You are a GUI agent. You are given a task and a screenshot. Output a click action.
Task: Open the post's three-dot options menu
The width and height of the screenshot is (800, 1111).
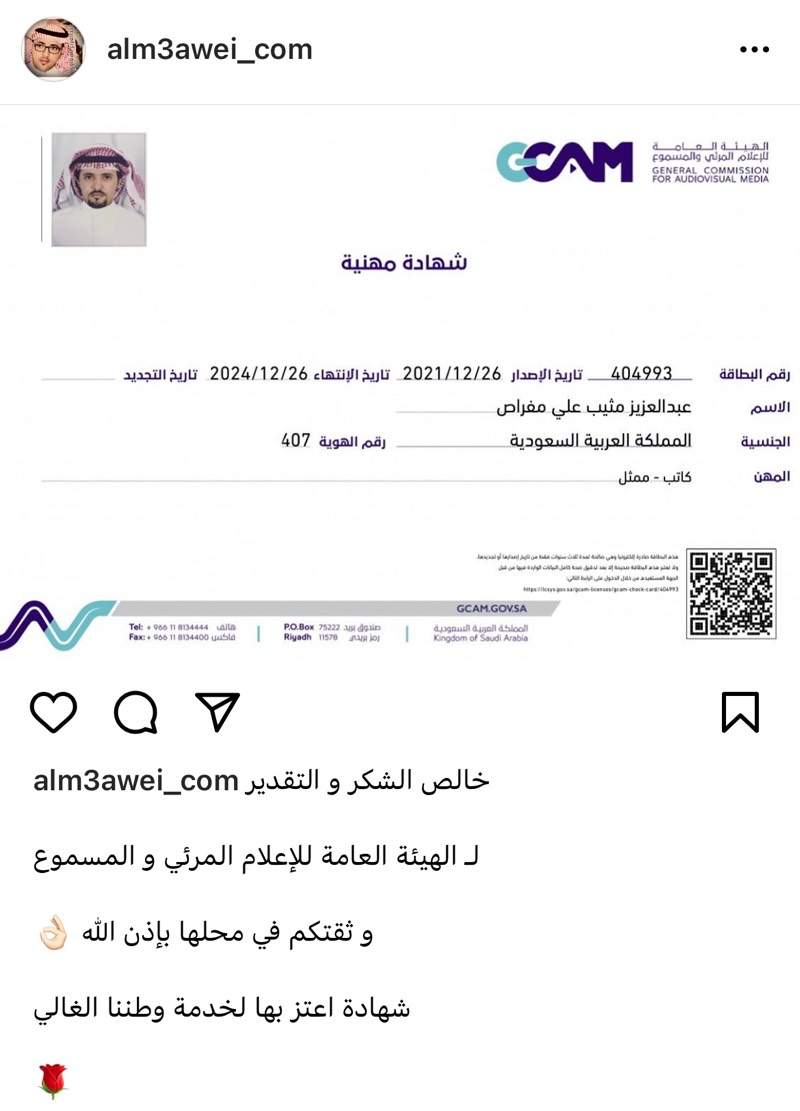point(754,49)
